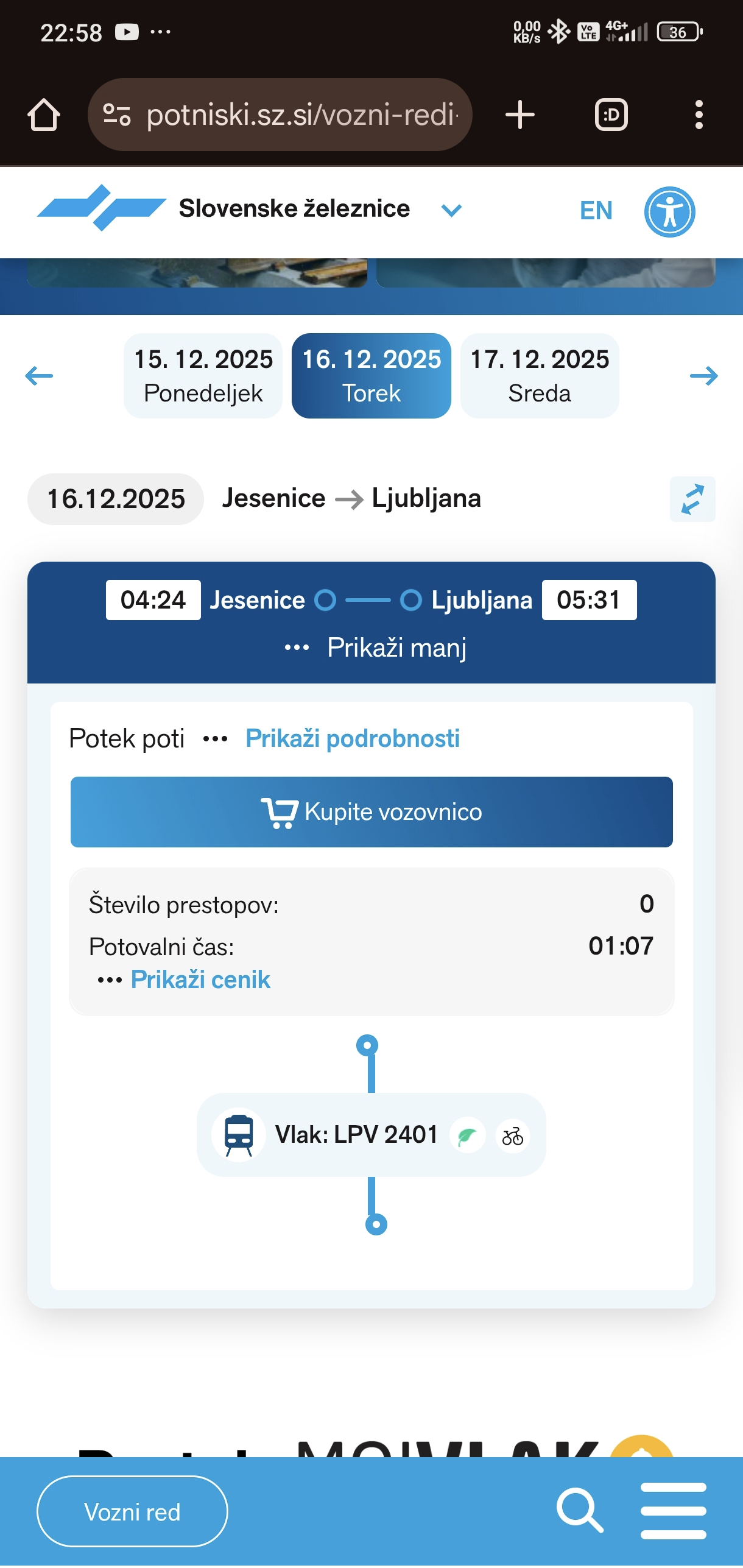
Task: Open the site search
Action: coord(580,1511)
